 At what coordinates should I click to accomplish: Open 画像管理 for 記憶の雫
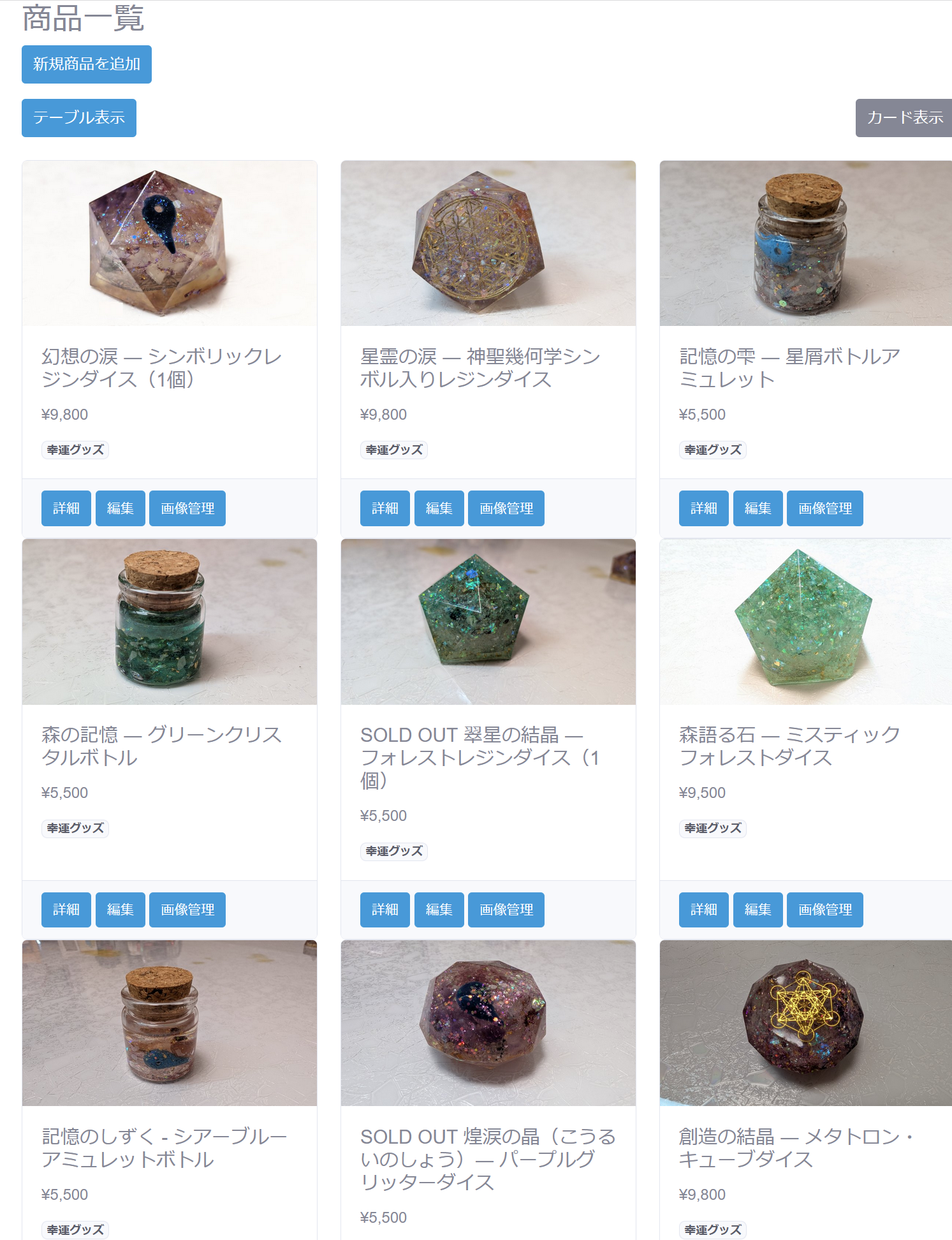point(824,508)
